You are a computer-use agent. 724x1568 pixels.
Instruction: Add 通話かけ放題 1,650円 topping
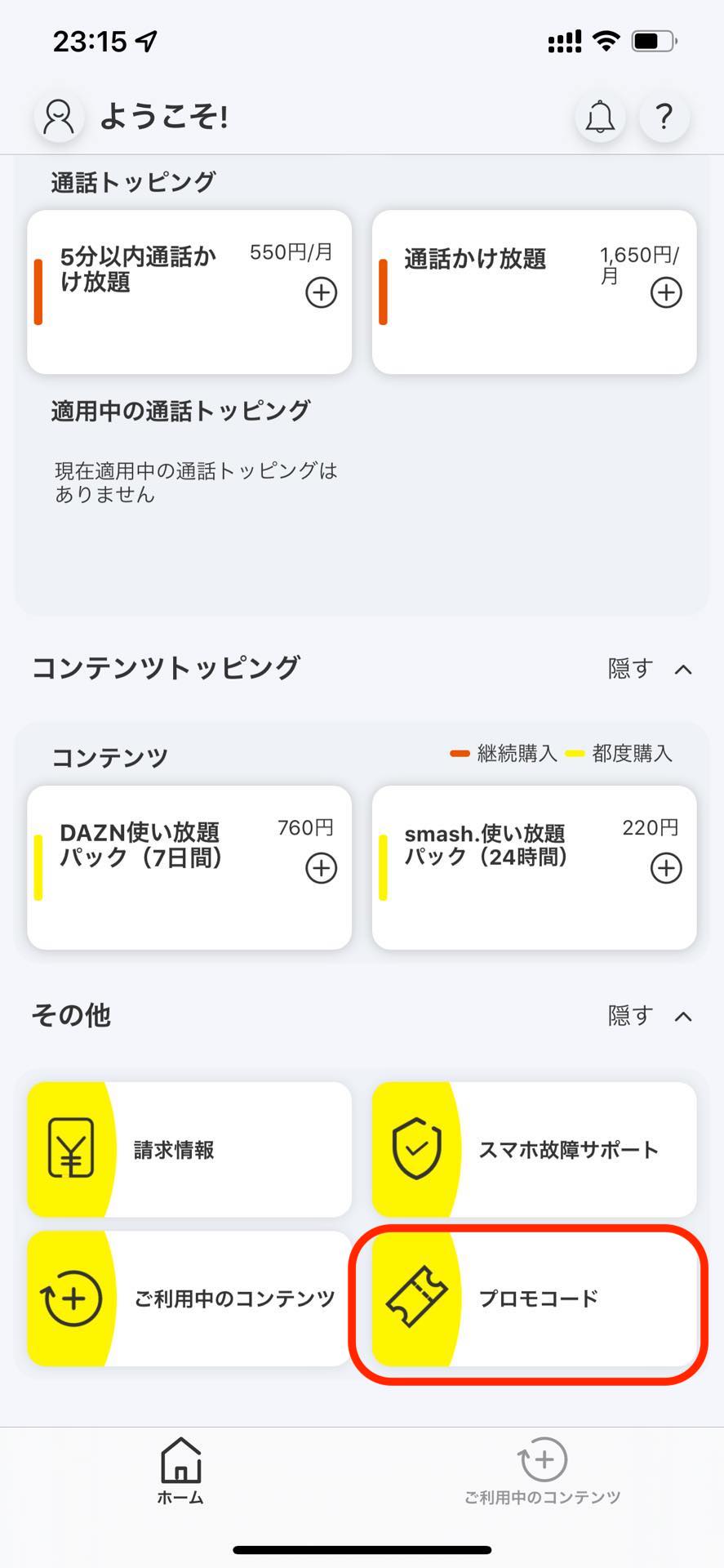coord(666,292)
